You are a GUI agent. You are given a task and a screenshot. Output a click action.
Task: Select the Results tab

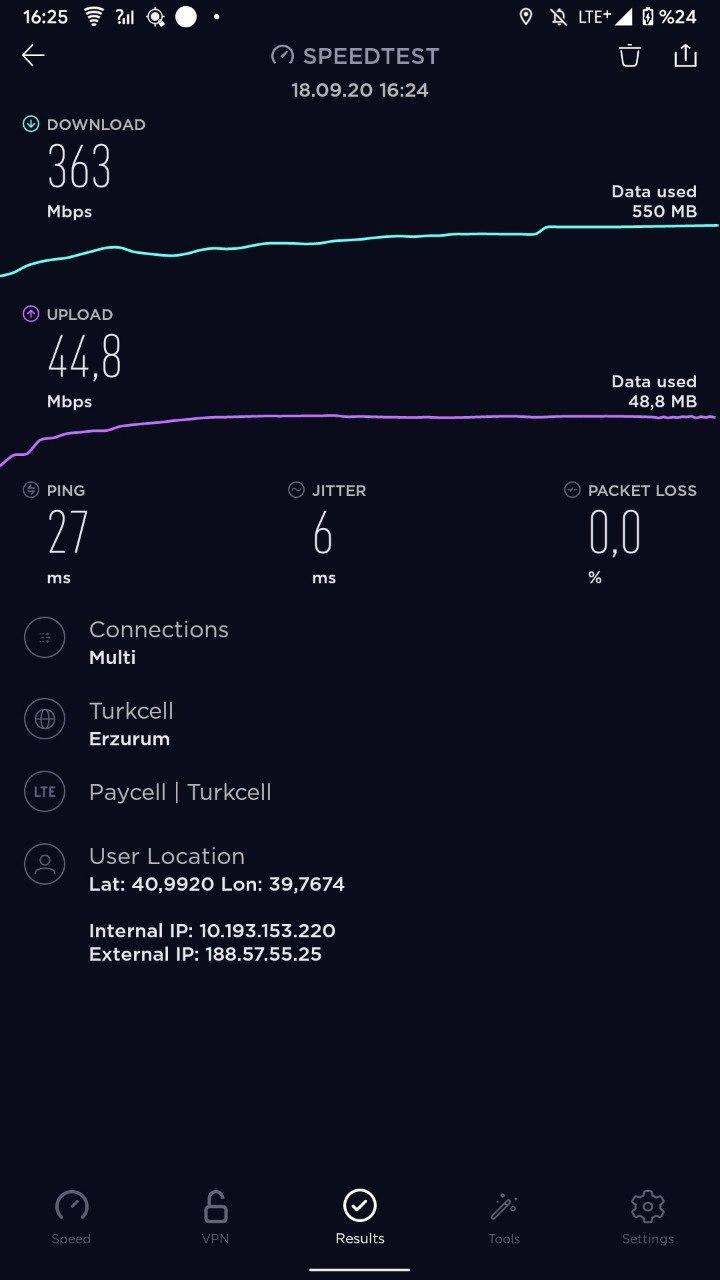click(360, 1217)
